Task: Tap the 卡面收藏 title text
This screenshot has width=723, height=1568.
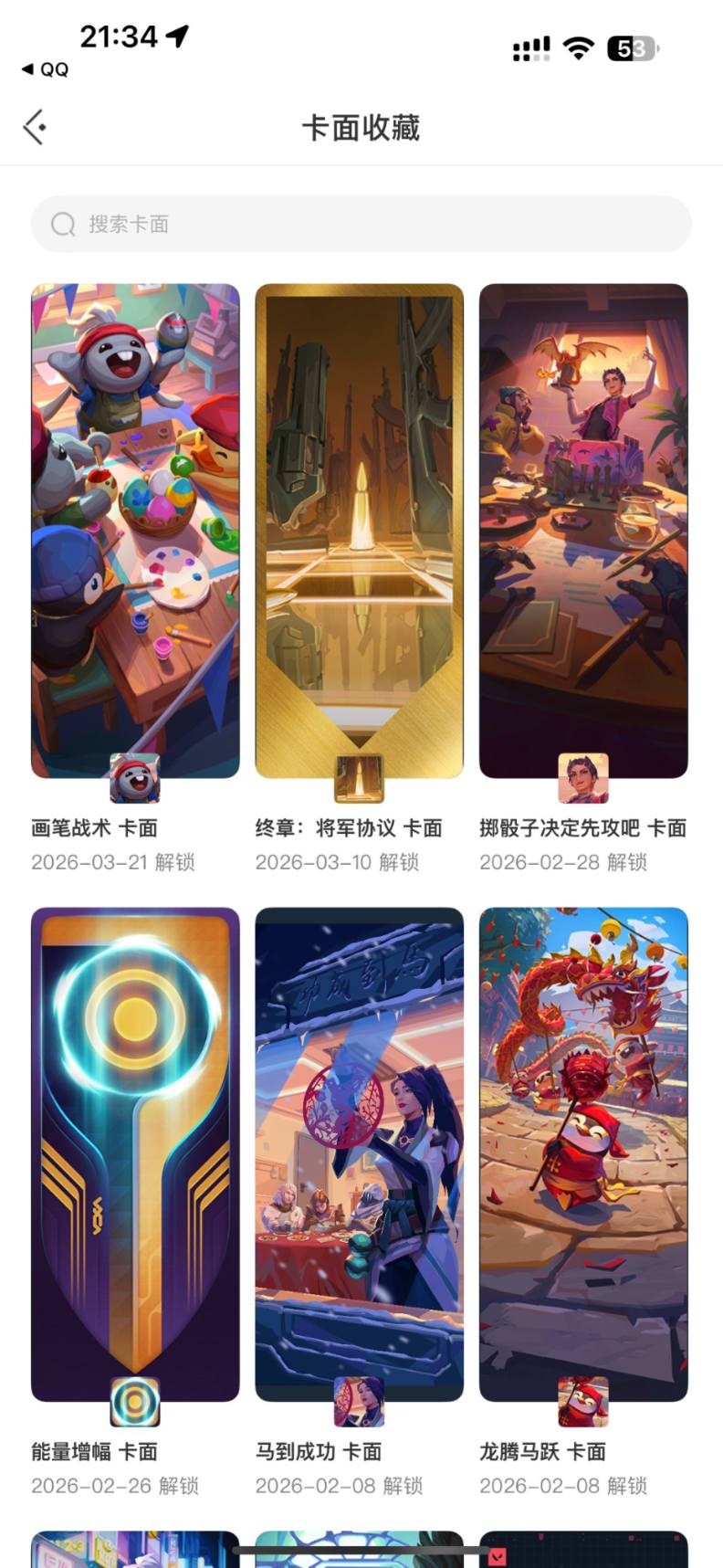Action: click(361, 127)
